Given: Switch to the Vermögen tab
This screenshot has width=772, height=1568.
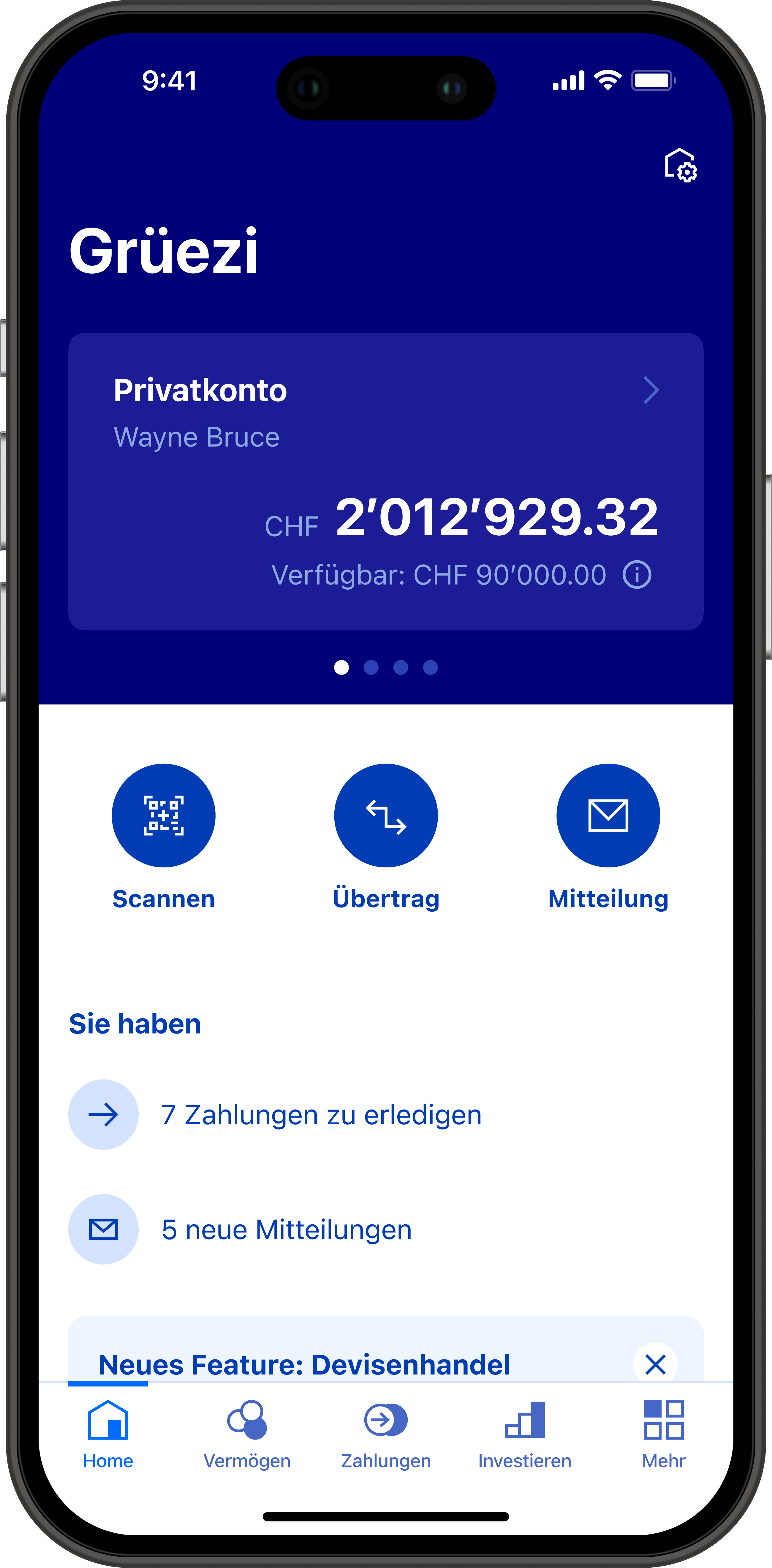Looking at the screenshot, I should pos(246,1434).
